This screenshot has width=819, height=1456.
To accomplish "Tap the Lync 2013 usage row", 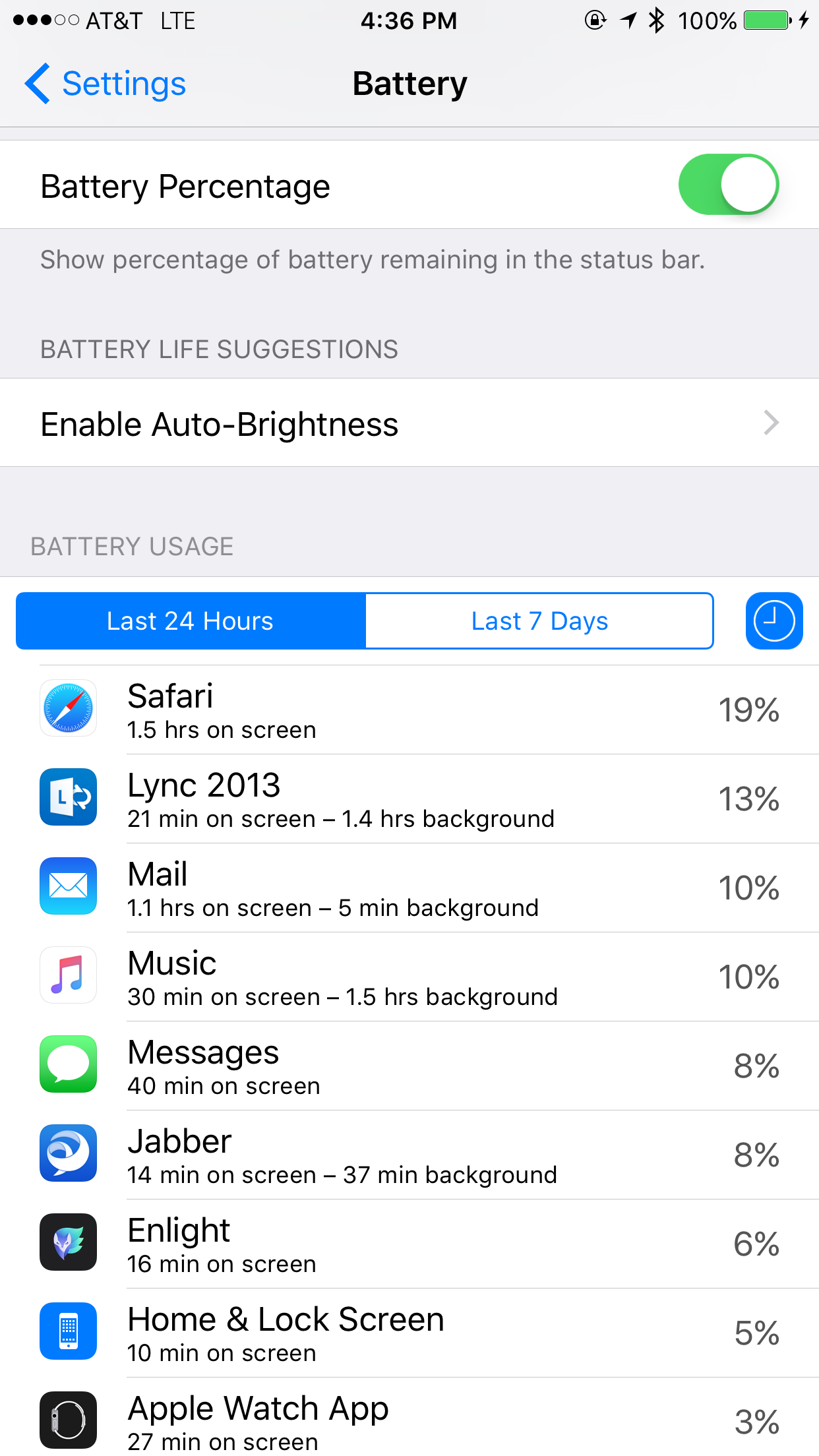I will pos(409,799).
